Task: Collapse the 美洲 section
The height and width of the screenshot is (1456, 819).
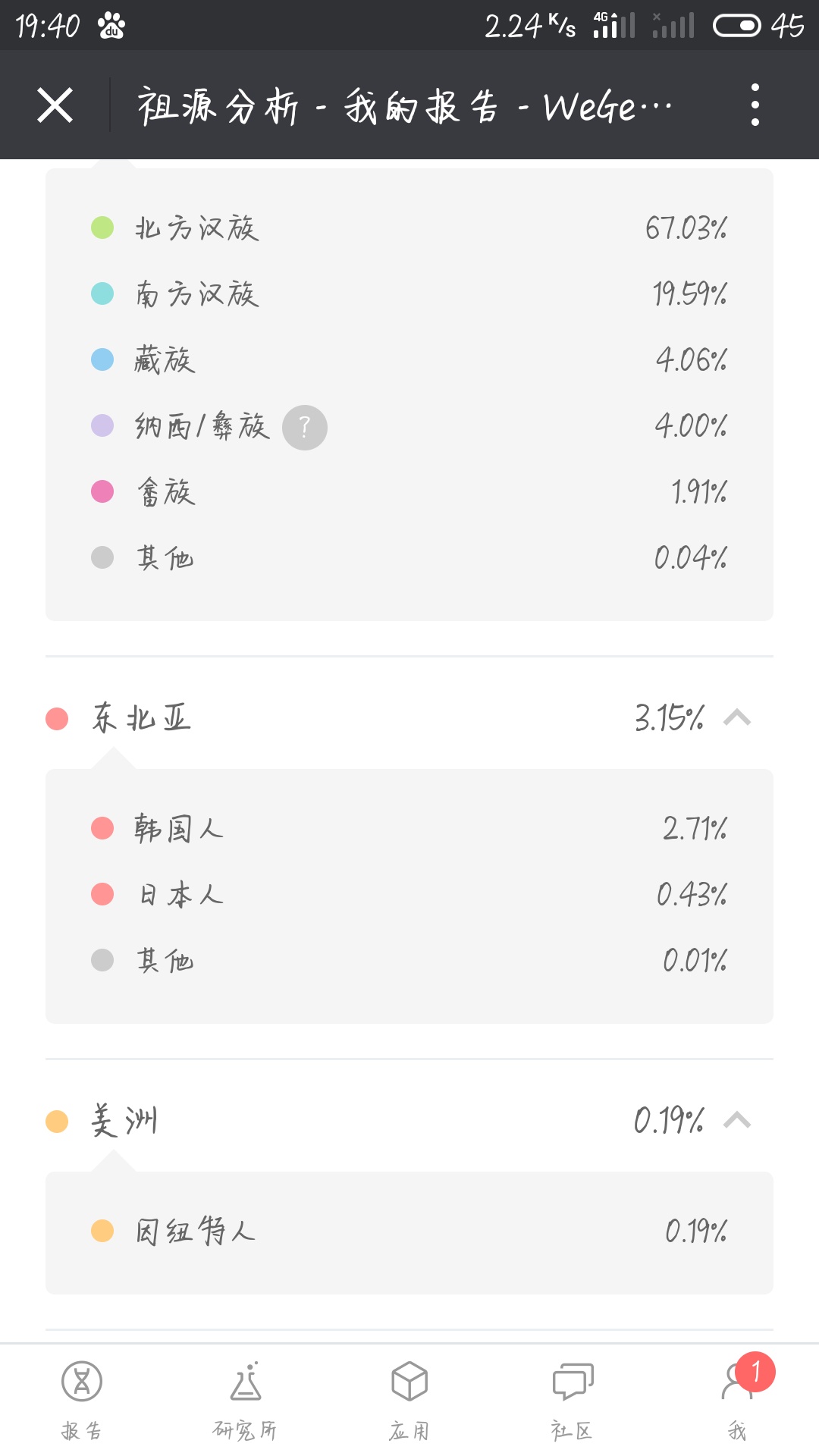Action: point(737,1120)
